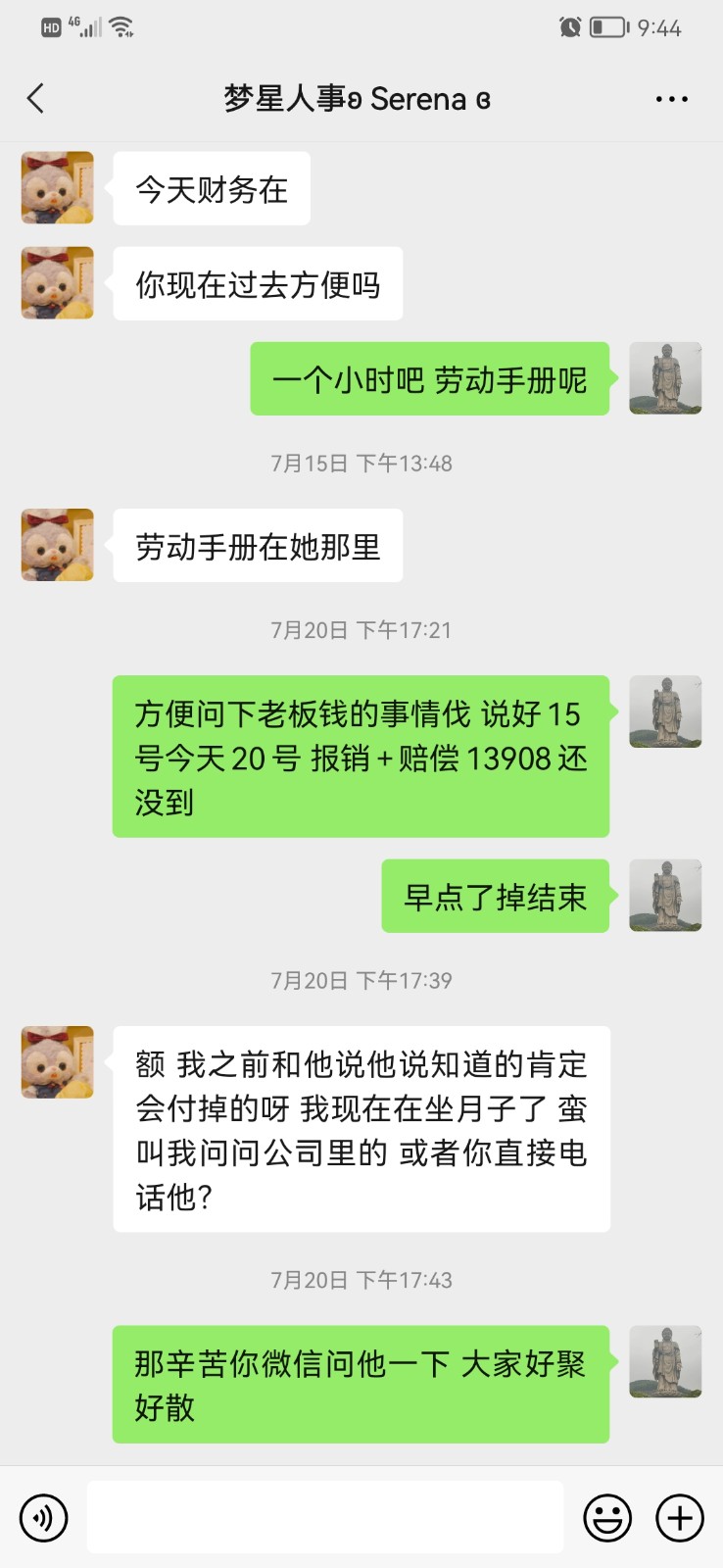
Task: Open my avatar beside 早点了掉结束
Action: [x=665, y=896]
